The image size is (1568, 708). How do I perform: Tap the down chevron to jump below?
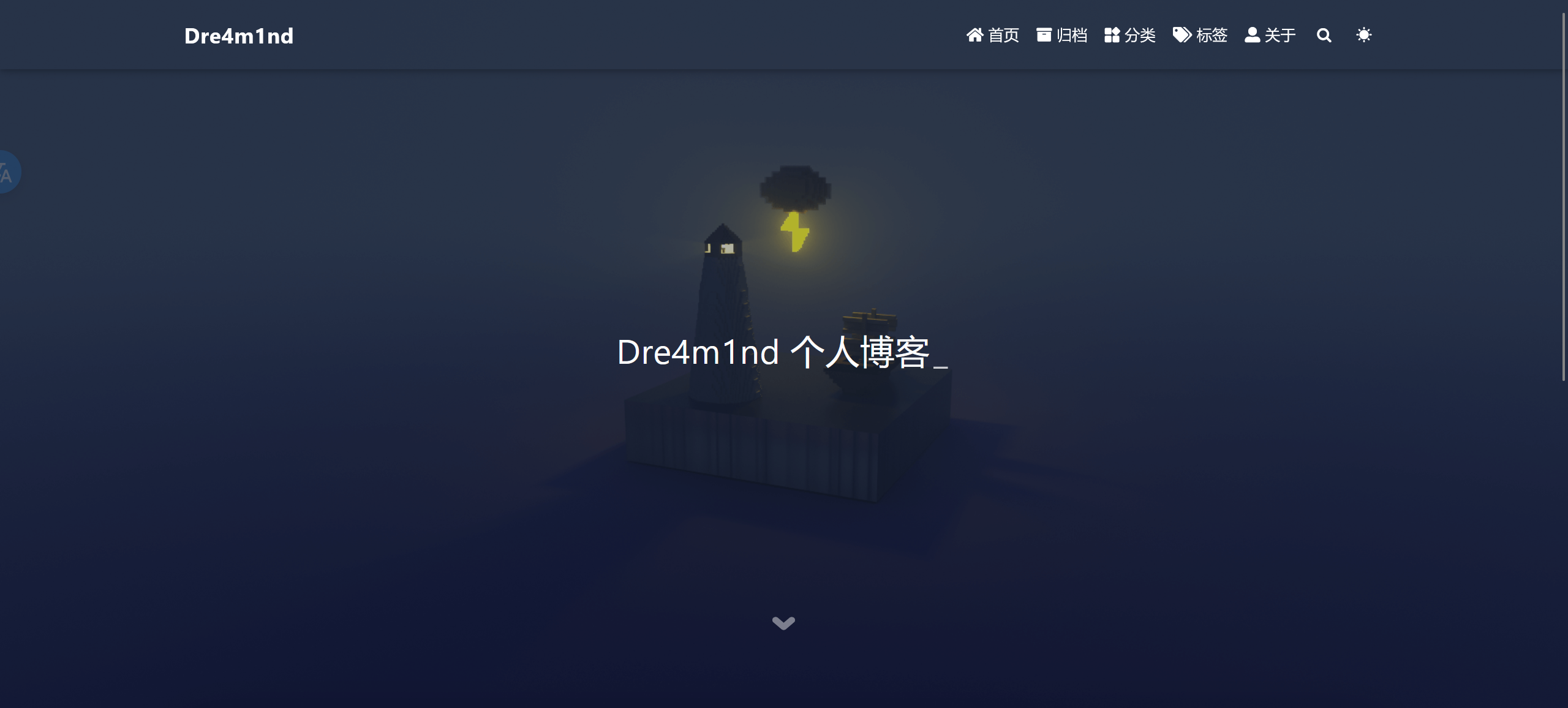pos(783,623)
